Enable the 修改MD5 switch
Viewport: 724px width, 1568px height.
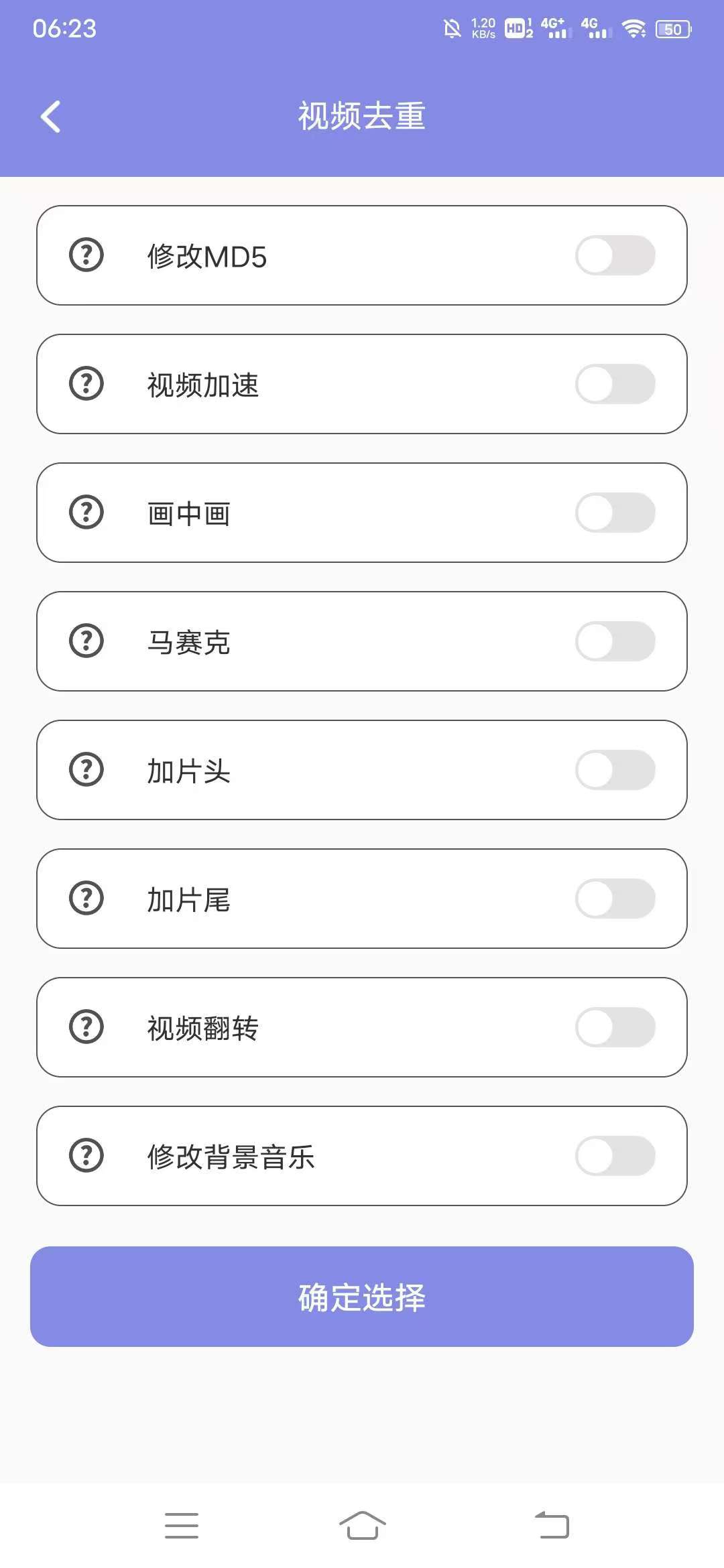pyautogui.click(x=615, y=255)
